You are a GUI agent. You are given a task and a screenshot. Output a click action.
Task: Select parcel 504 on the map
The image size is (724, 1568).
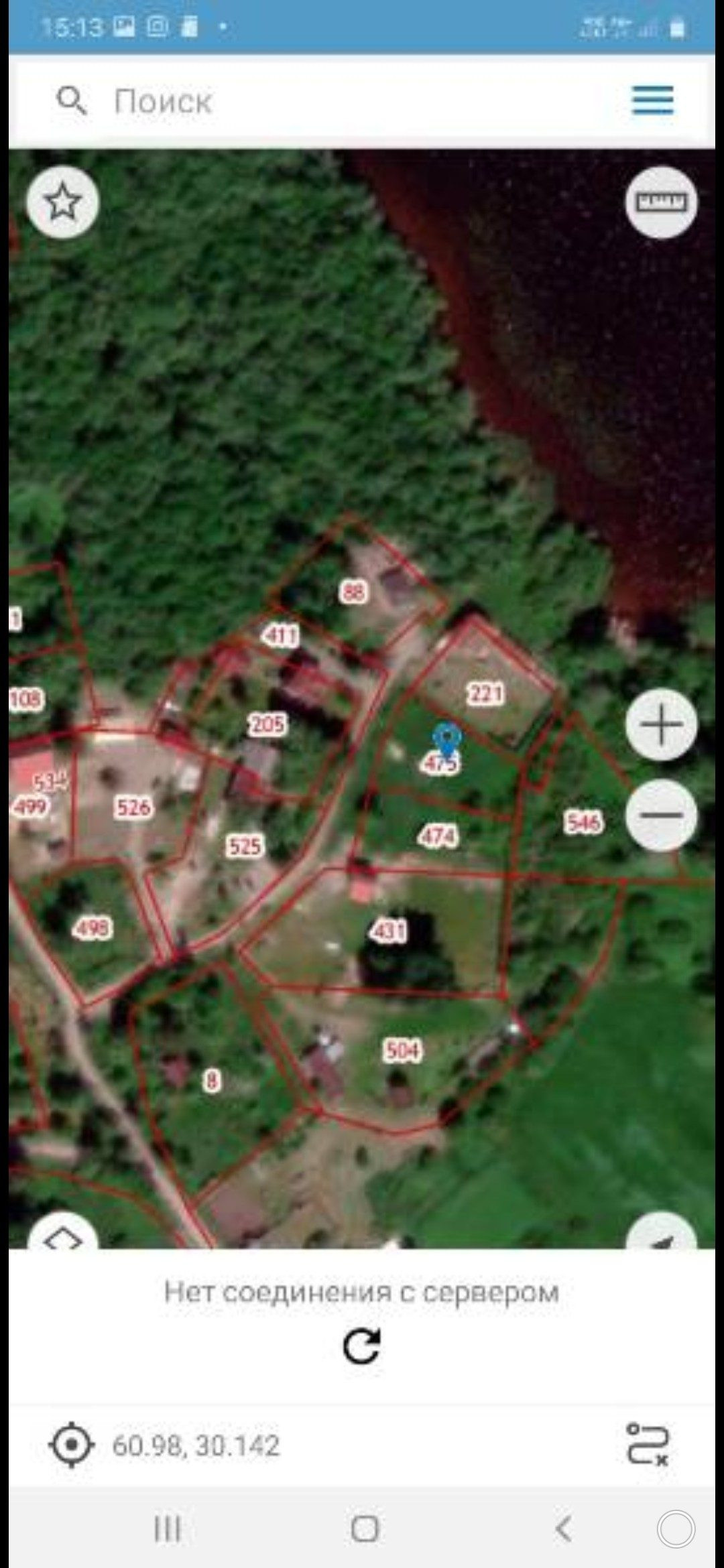click(402, 1050)
